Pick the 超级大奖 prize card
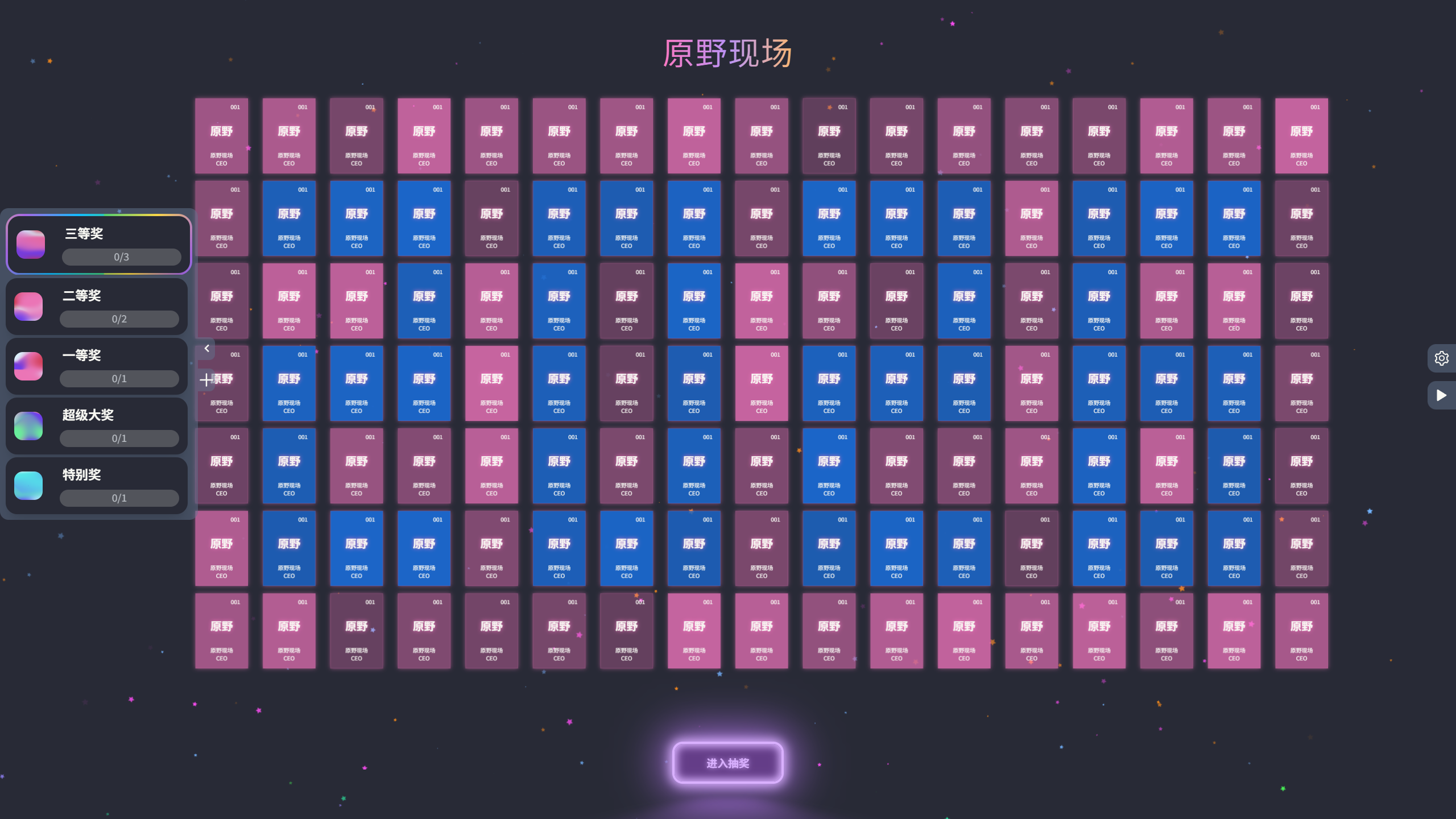Image resolution: width=1456 pixels, height=819 pixels. pos(97,426)
